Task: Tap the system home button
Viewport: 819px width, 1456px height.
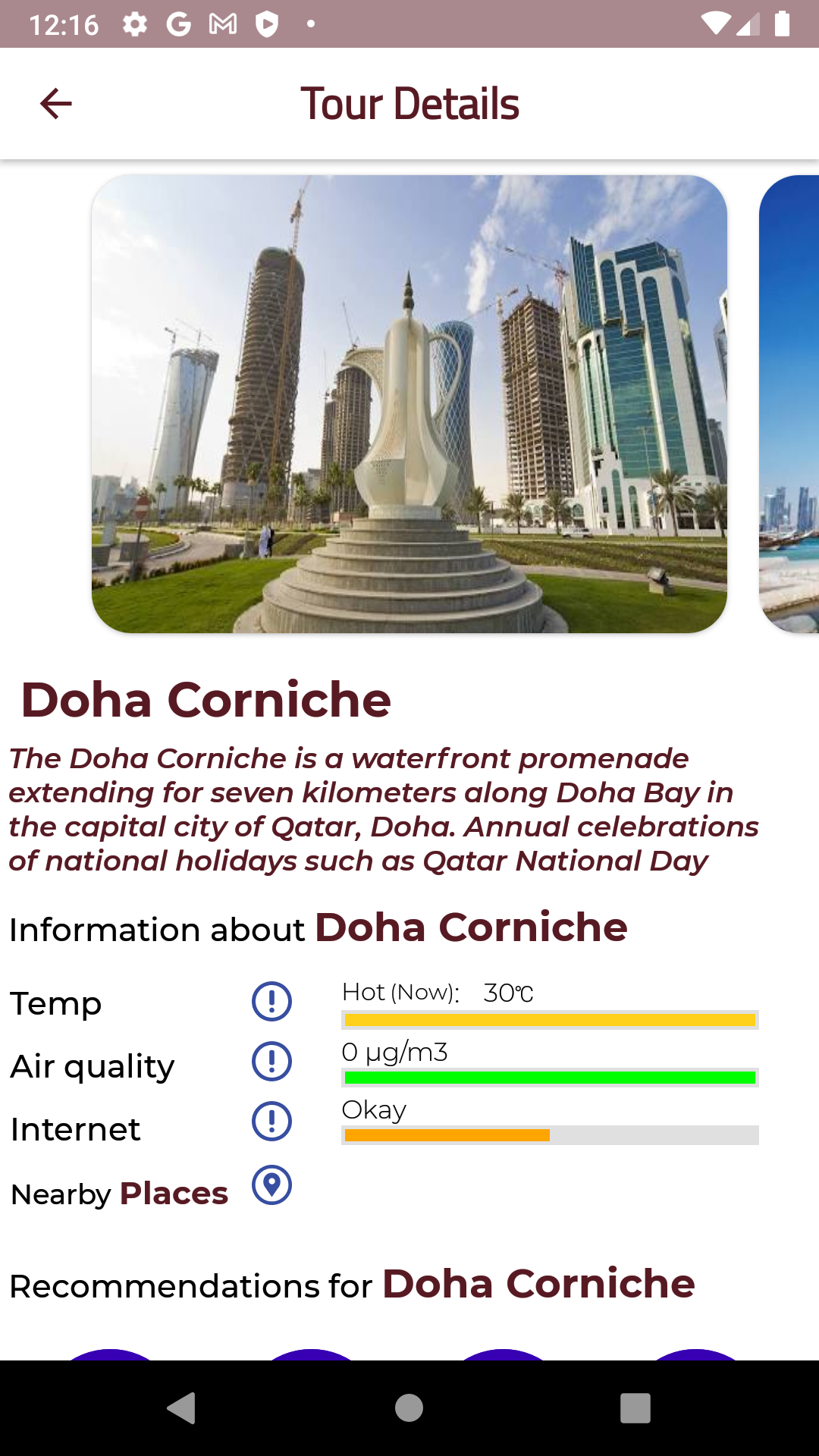Action: pyautogui.click(x=409, y=1408)
